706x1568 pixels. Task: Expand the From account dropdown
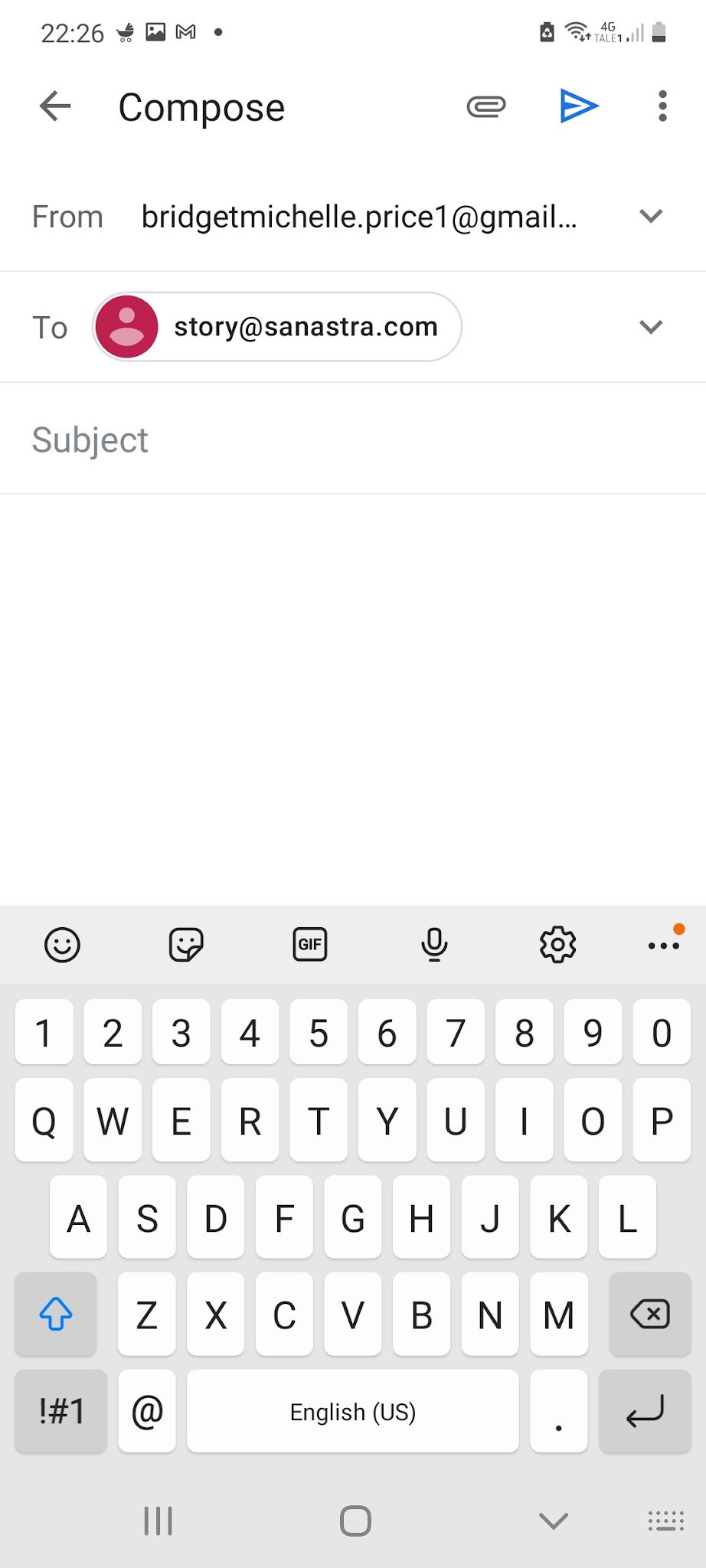click(x=651, y=217)
